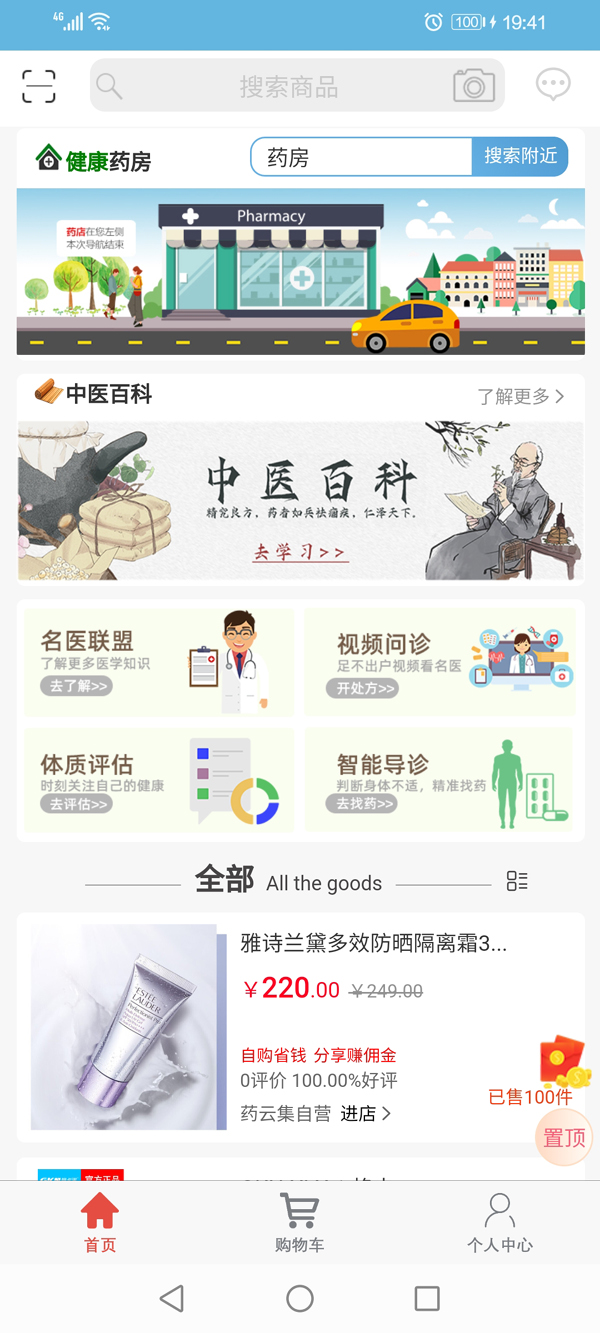Switch to the 个人中心 tab
The width and height of the screenshot is (600, 1333).
(499, 1223)
